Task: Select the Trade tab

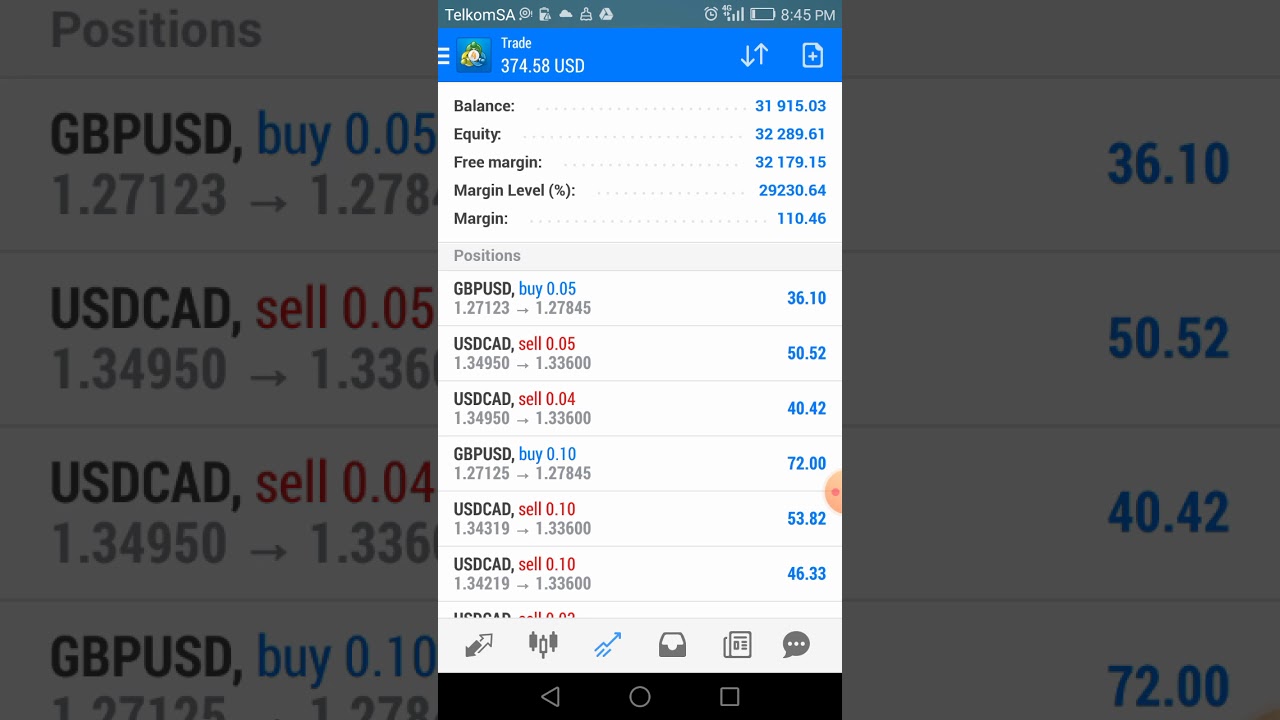Action: tap(607, 645)
